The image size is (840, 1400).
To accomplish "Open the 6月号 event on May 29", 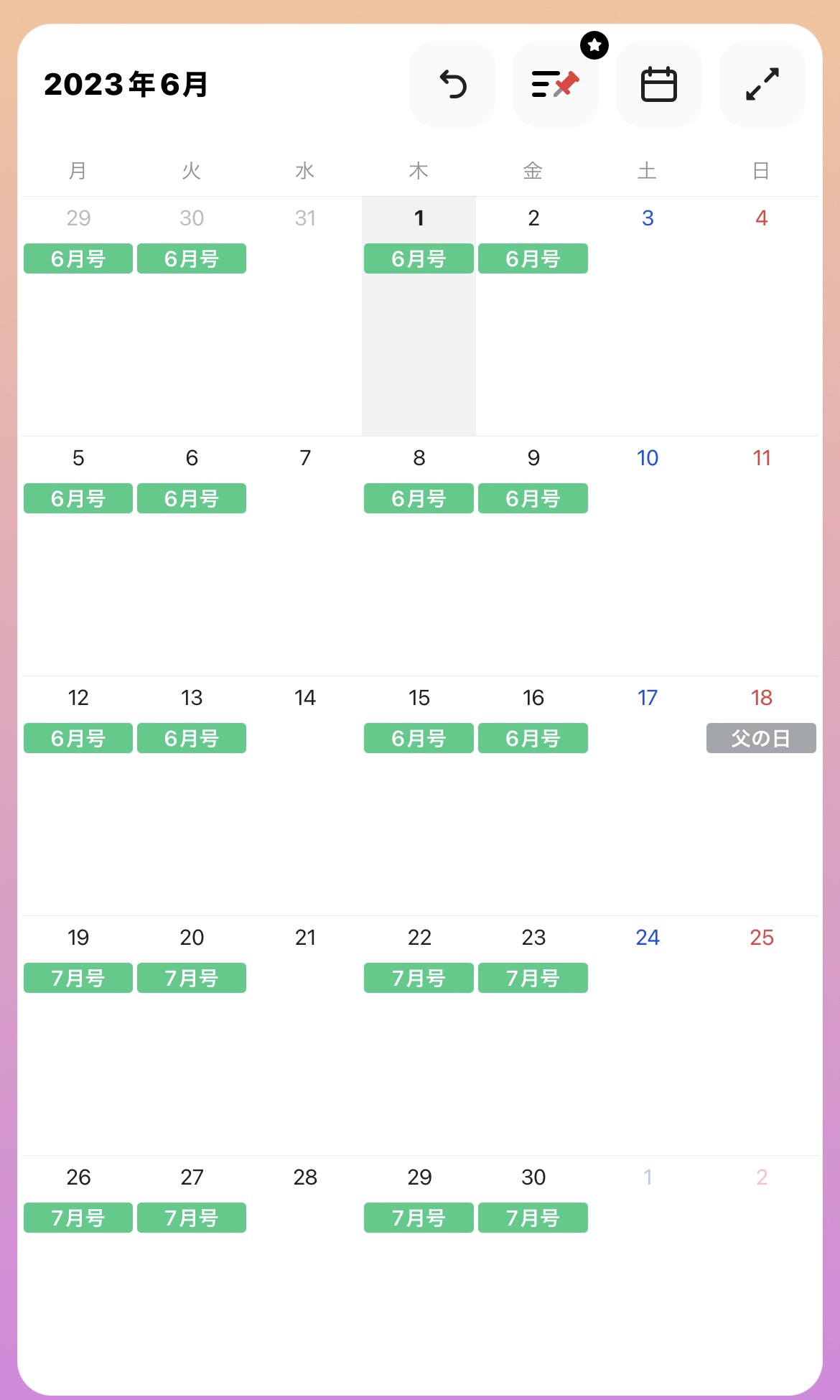I will tap(78, 258).
